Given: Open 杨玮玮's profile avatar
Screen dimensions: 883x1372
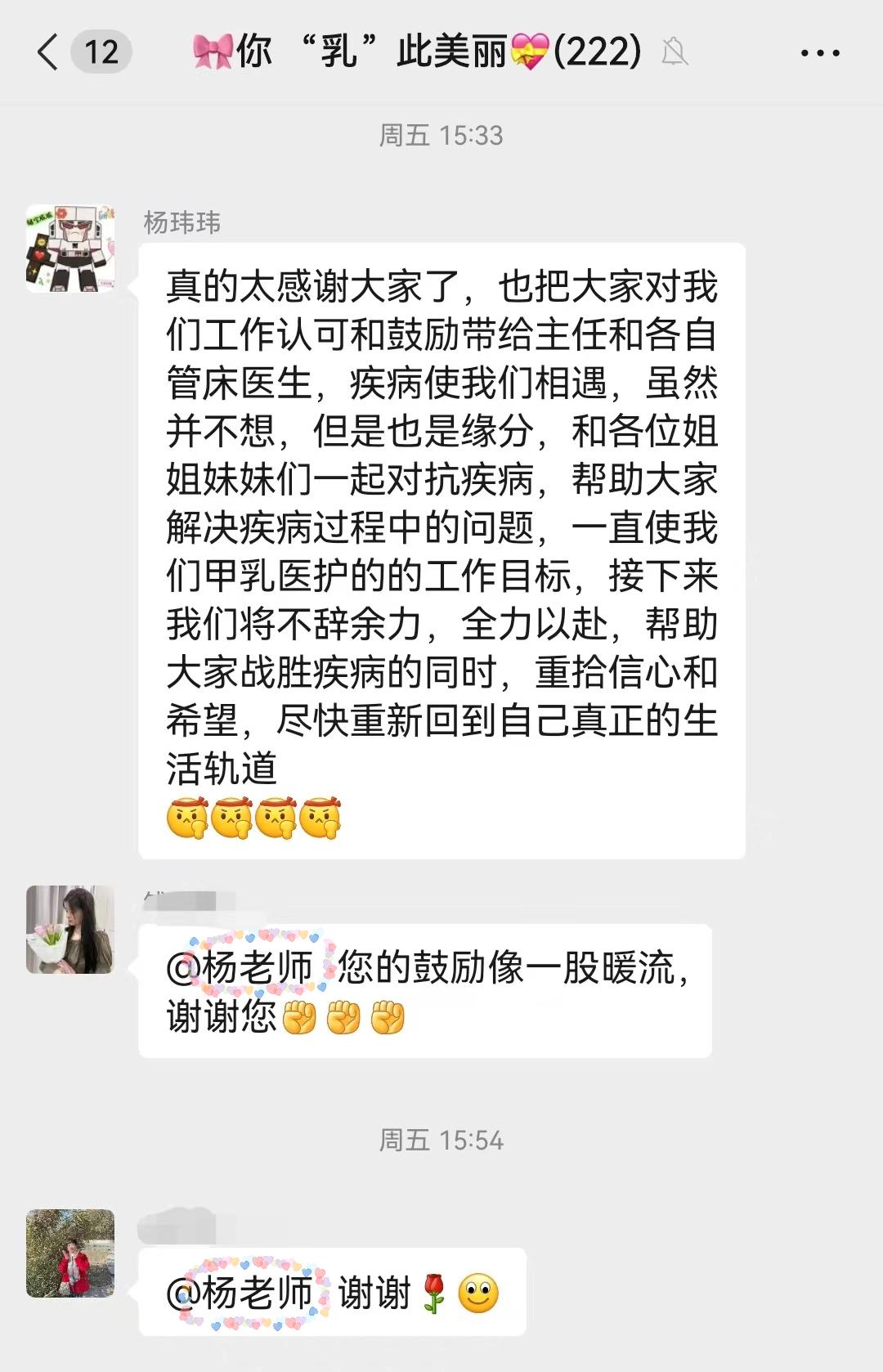Looking at the screenshot, I should tap(70, 249).
